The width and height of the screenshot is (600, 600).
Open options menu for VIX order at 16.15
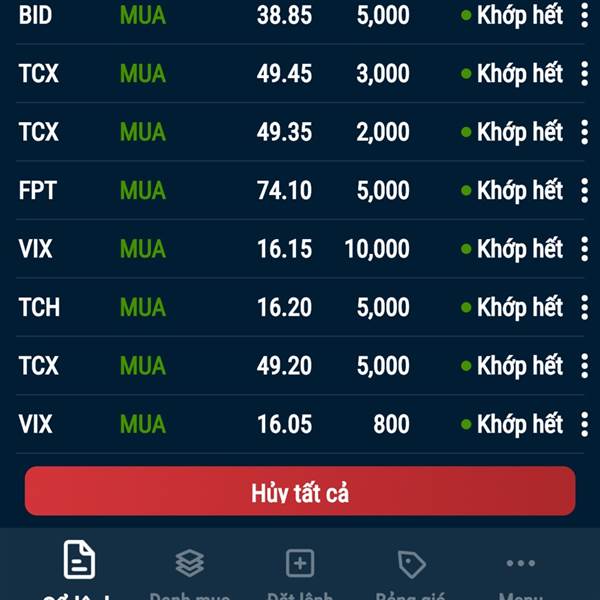pyautogui.click(x=585, y=249)
